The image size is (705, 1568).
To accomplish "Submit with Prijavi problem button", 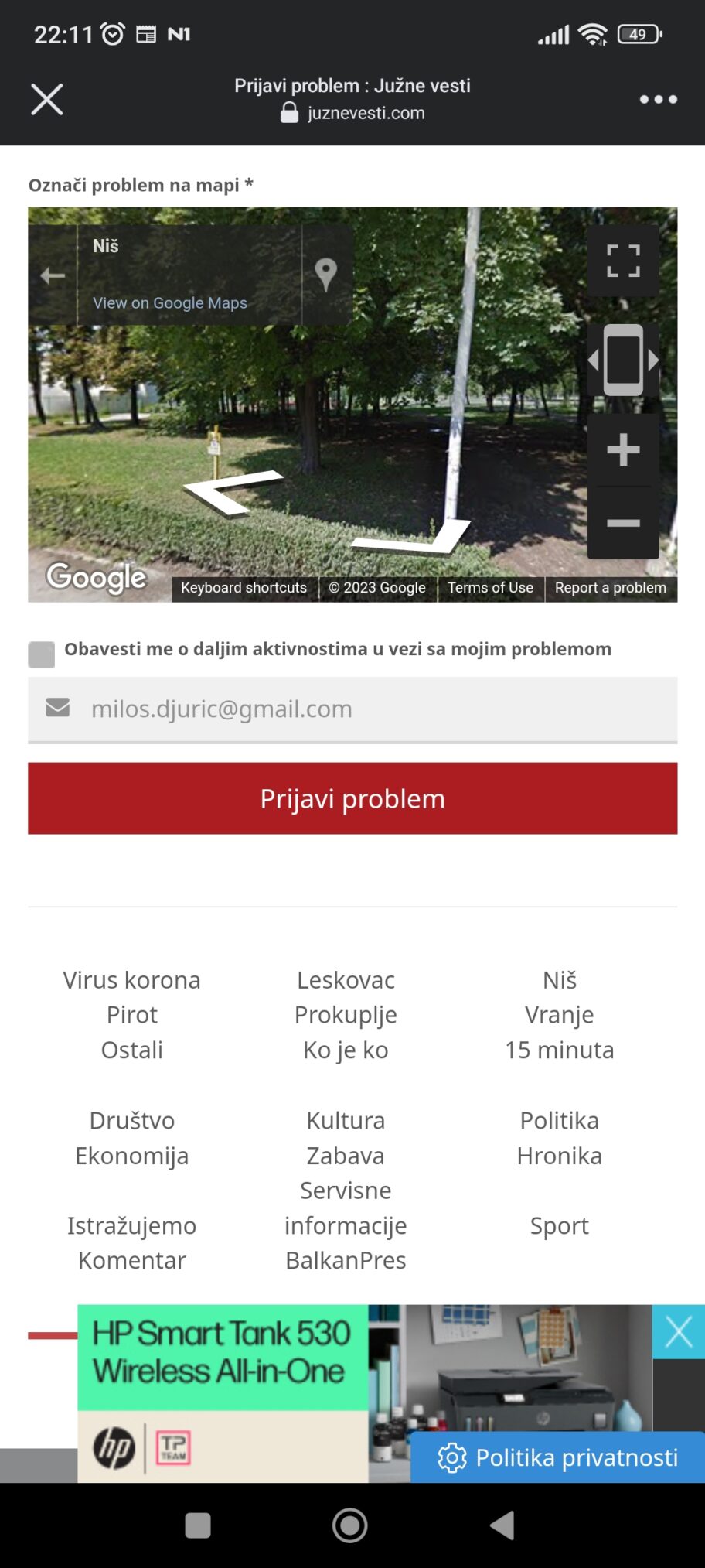I will point(352,798).
